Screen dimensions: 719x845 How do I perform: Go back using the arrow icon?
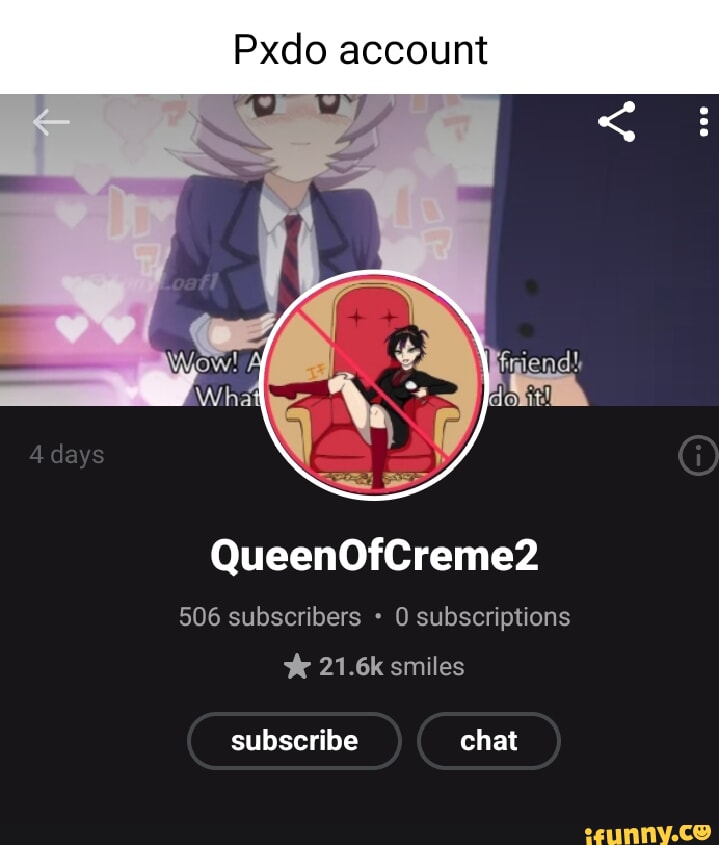point(50,123)
